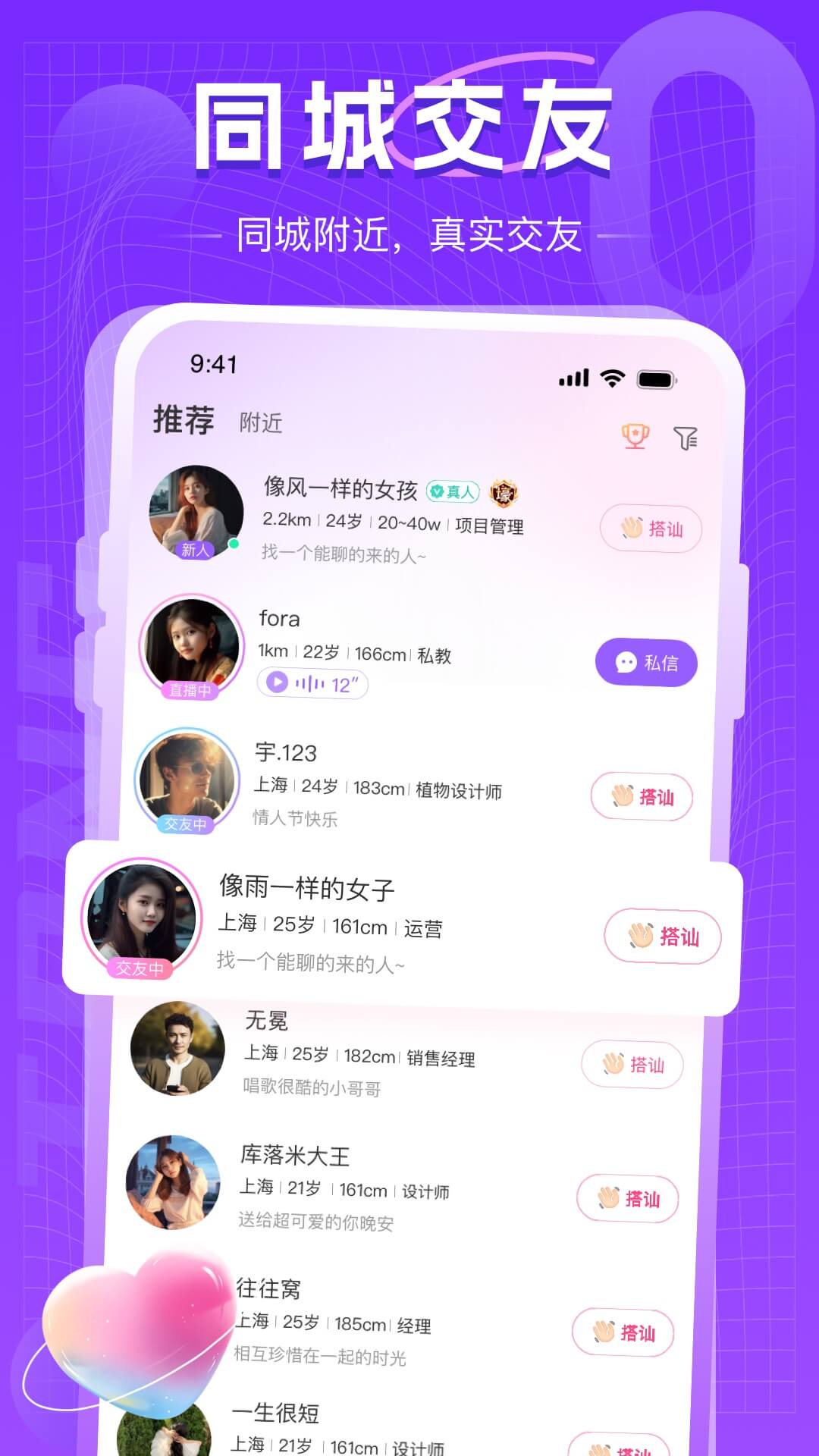Tap the gold 豪 wealth badge icon
The width and height of the screenshot is (819, 1456).
(x=503, y=491)
